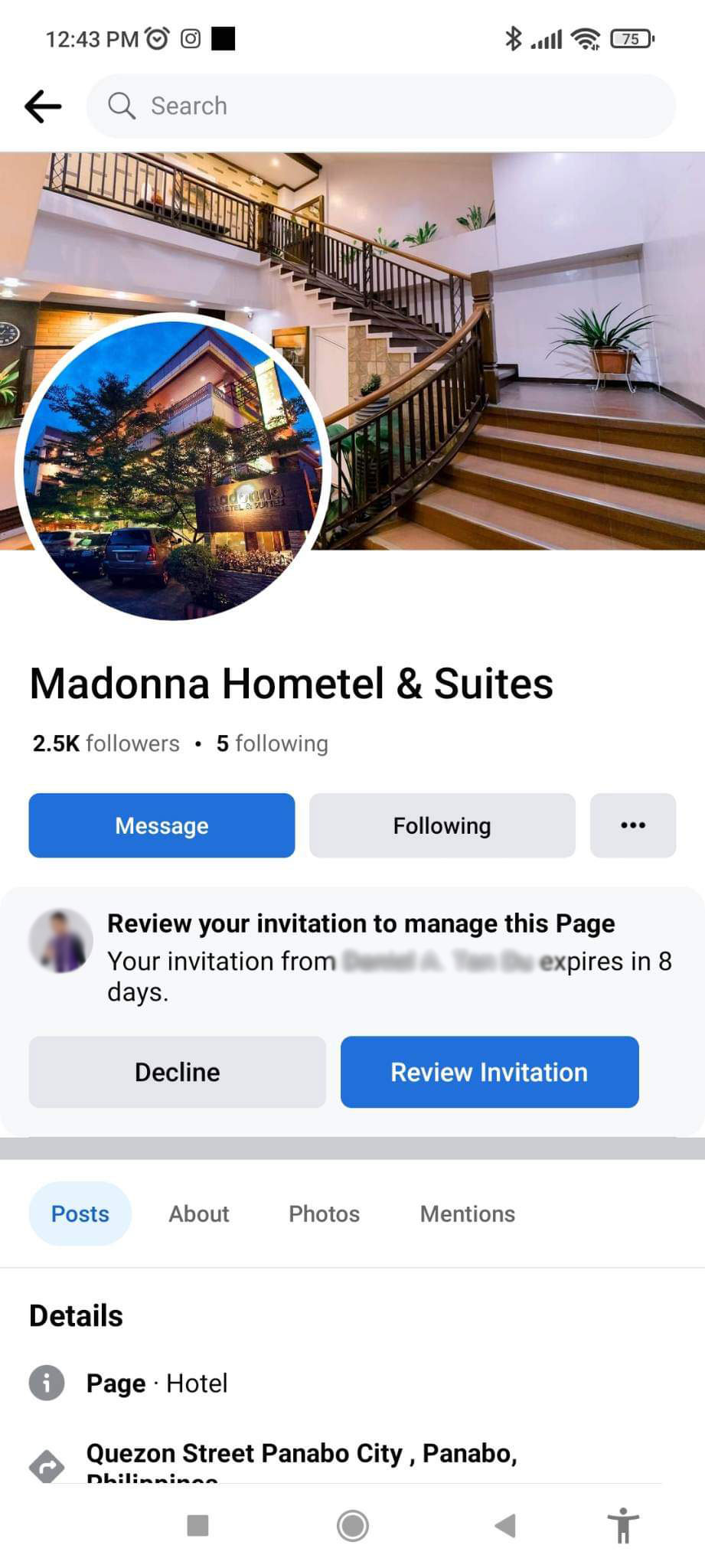The height and width of the screenshot is (1568, 705).
Task: Switch to the Photos tab
Action: pos(324,1214)
